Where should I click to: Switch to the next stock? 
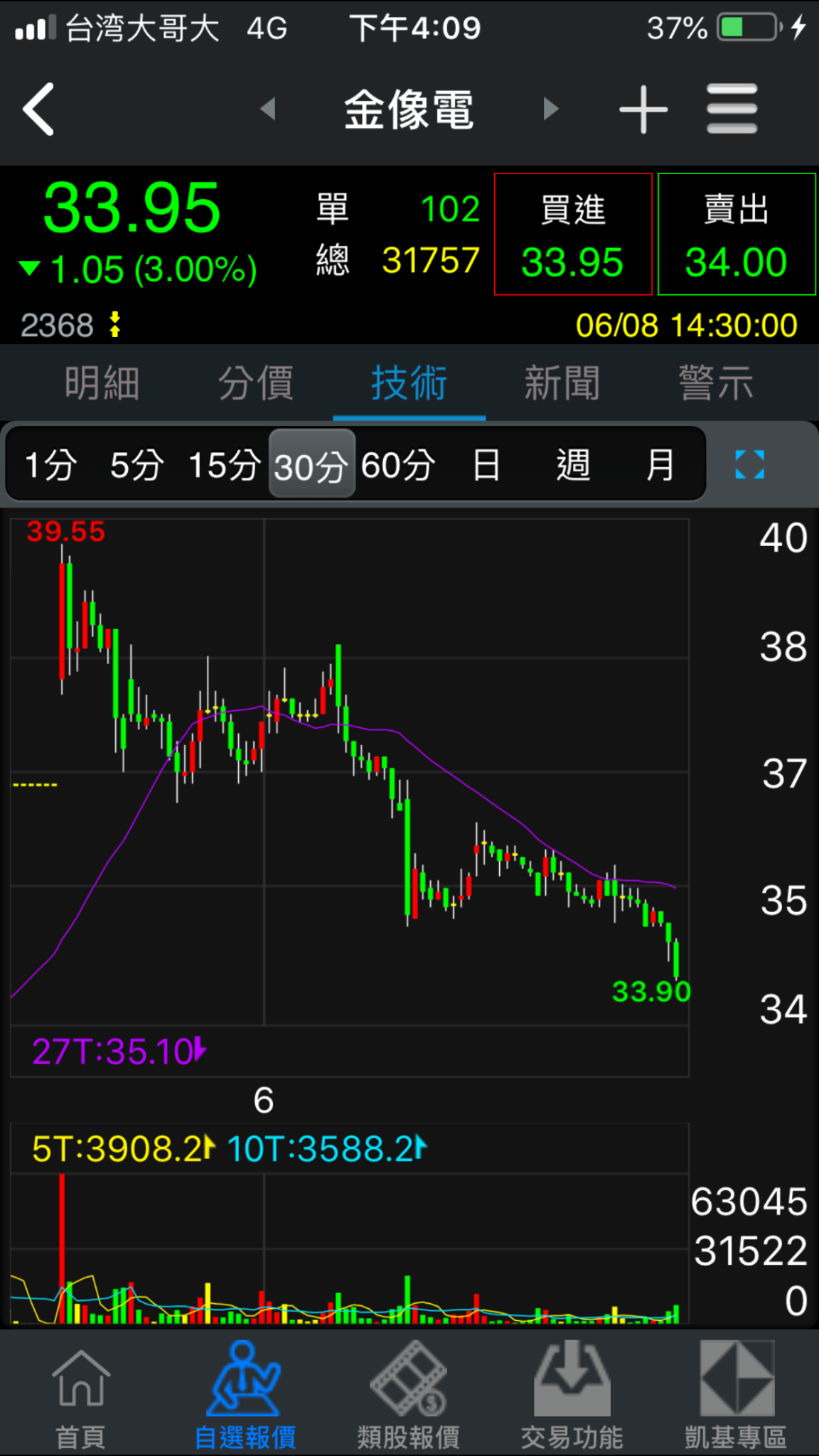pyautogui.click(x=550, y=109)
